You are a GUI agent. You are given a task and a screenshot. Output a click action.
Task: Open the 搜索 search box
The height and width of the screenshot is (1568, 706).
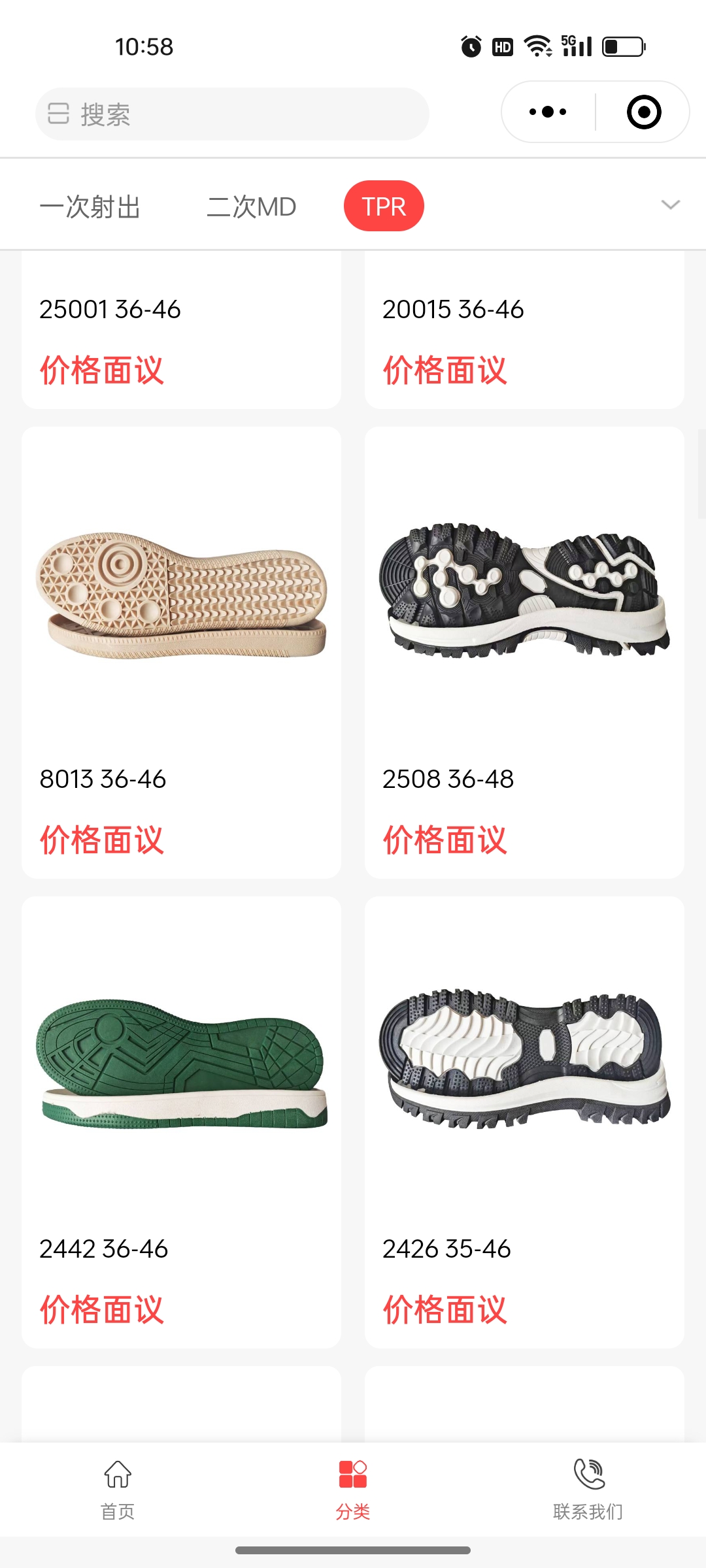[232, 114]
